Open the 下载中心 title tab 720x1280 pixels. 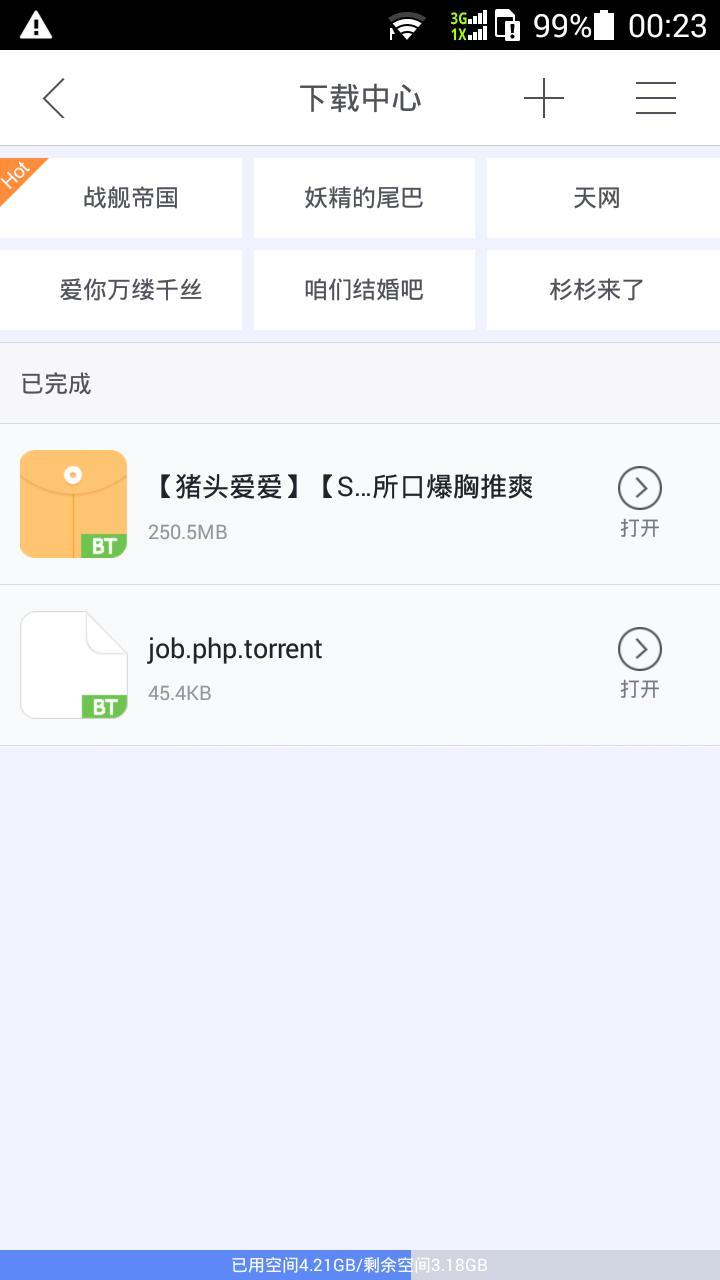(x=360, y=97)
